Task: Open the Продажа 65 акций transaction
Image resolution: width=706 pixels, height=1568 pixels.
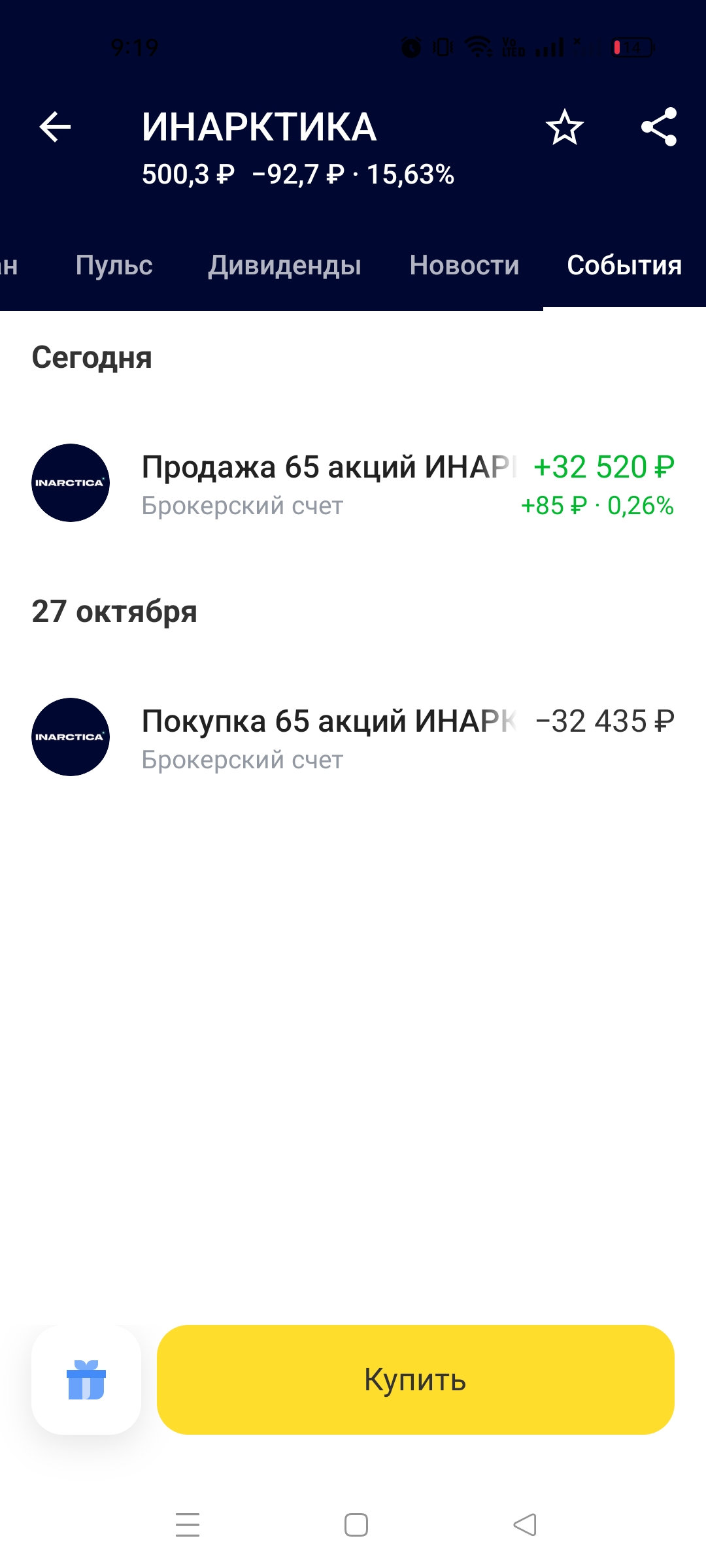Action: pyautogui.click(x=353, y=483)
